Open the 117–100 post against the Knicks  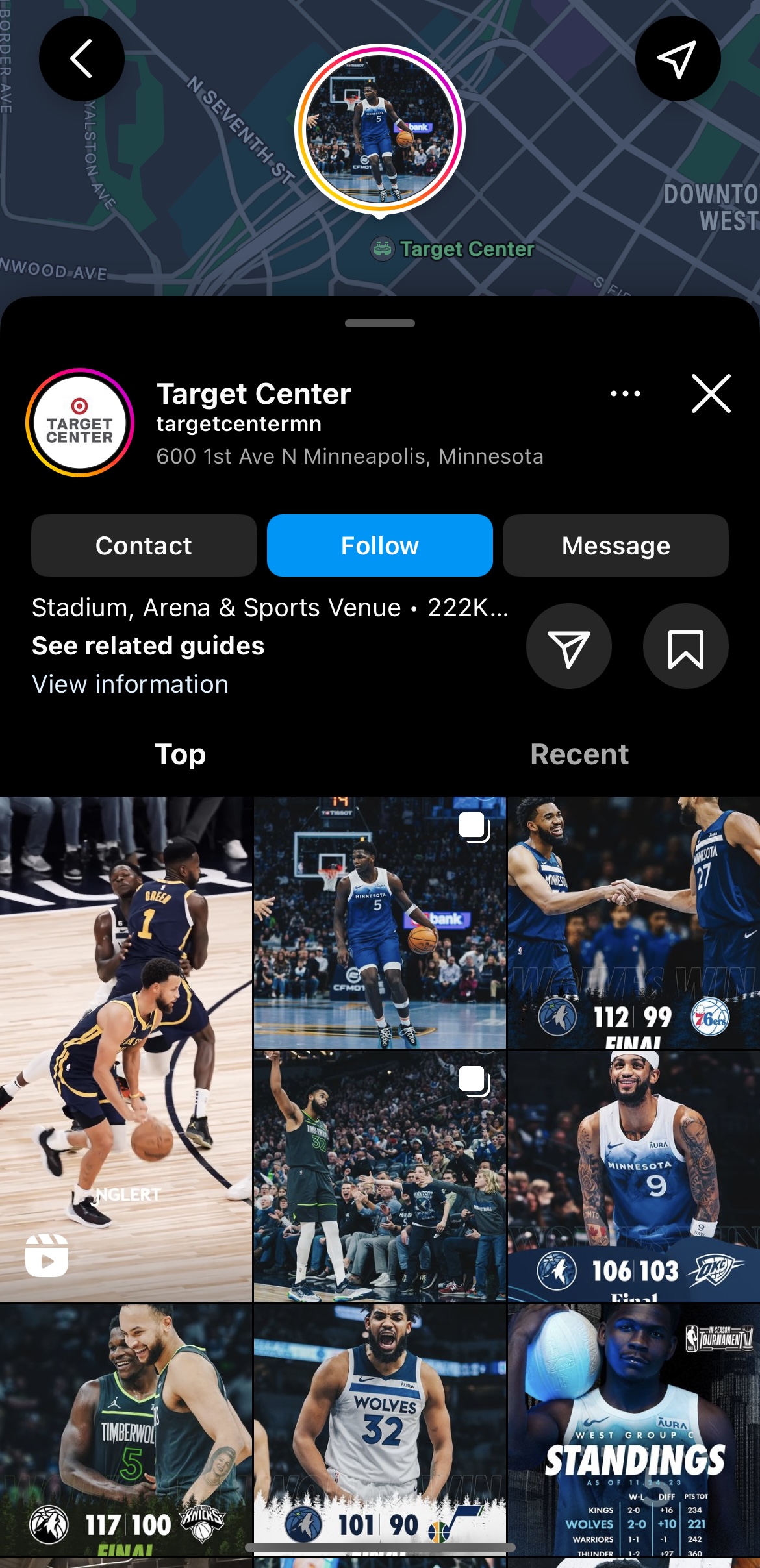[x=126, y=1430]
